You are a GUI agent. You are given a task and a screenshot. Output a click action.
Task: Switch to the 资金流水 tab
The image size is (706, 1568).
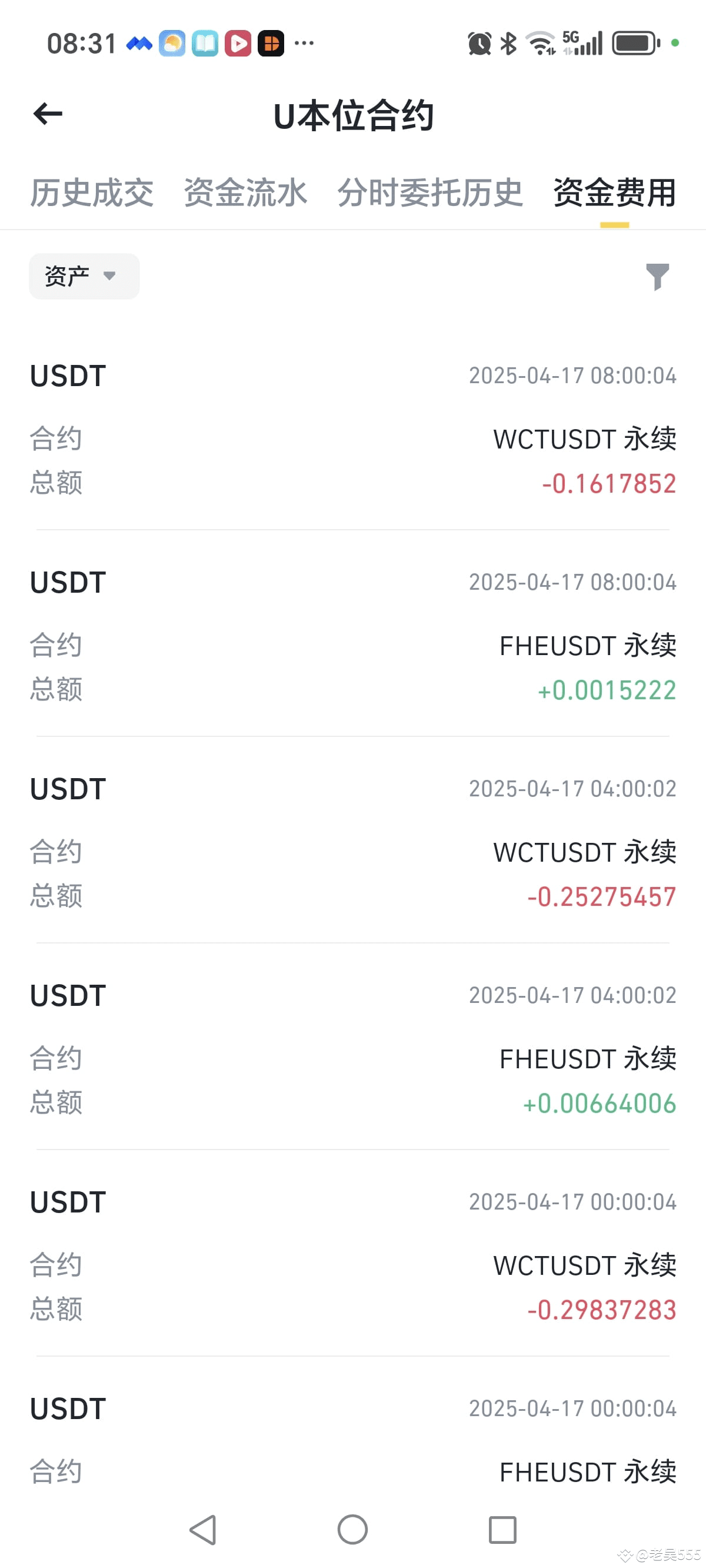[x=245, y=193]
